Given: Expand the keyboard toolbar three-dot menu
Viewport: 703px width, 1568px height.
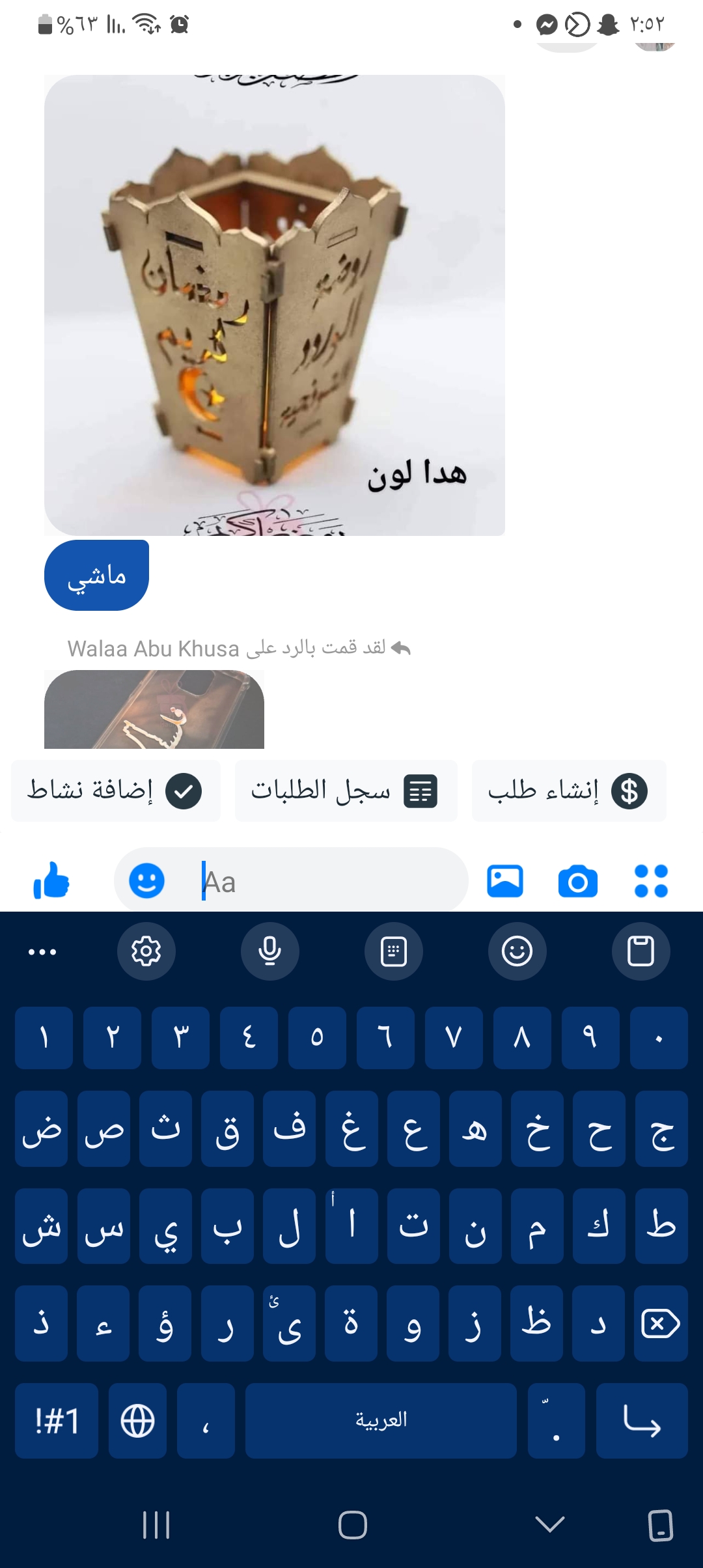Looking at the screenshot, I should tap(42, 951).
